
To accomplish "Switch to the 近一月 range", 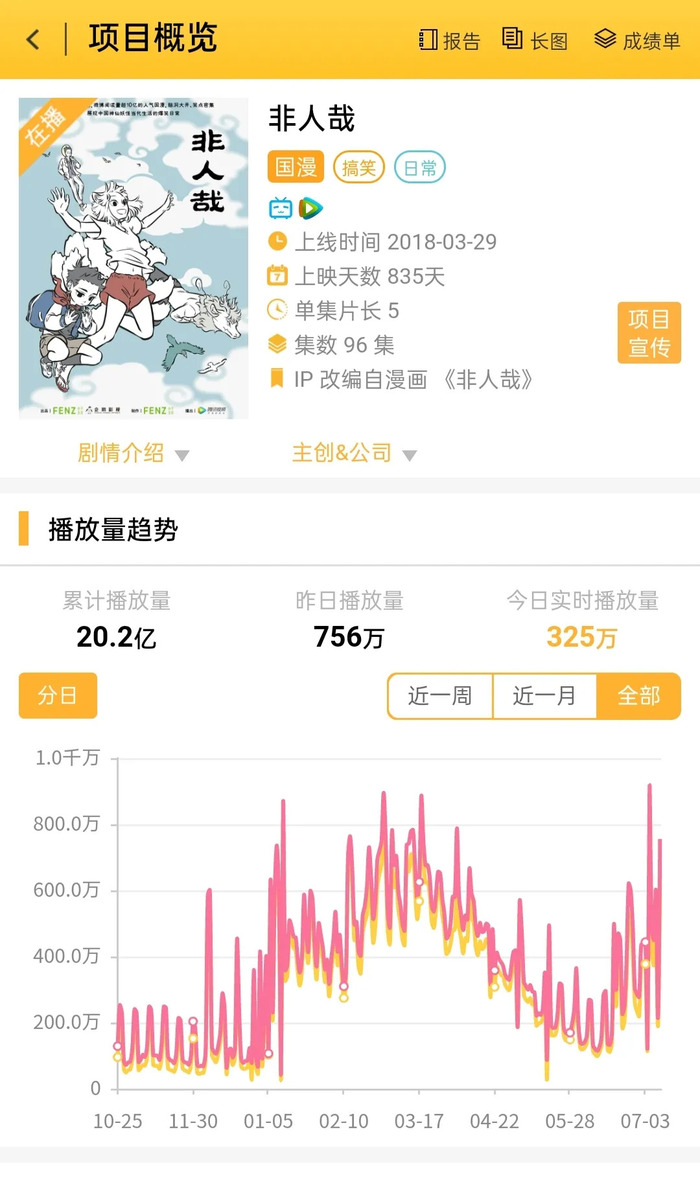I will pyautogui.click(x=544, y=696).
